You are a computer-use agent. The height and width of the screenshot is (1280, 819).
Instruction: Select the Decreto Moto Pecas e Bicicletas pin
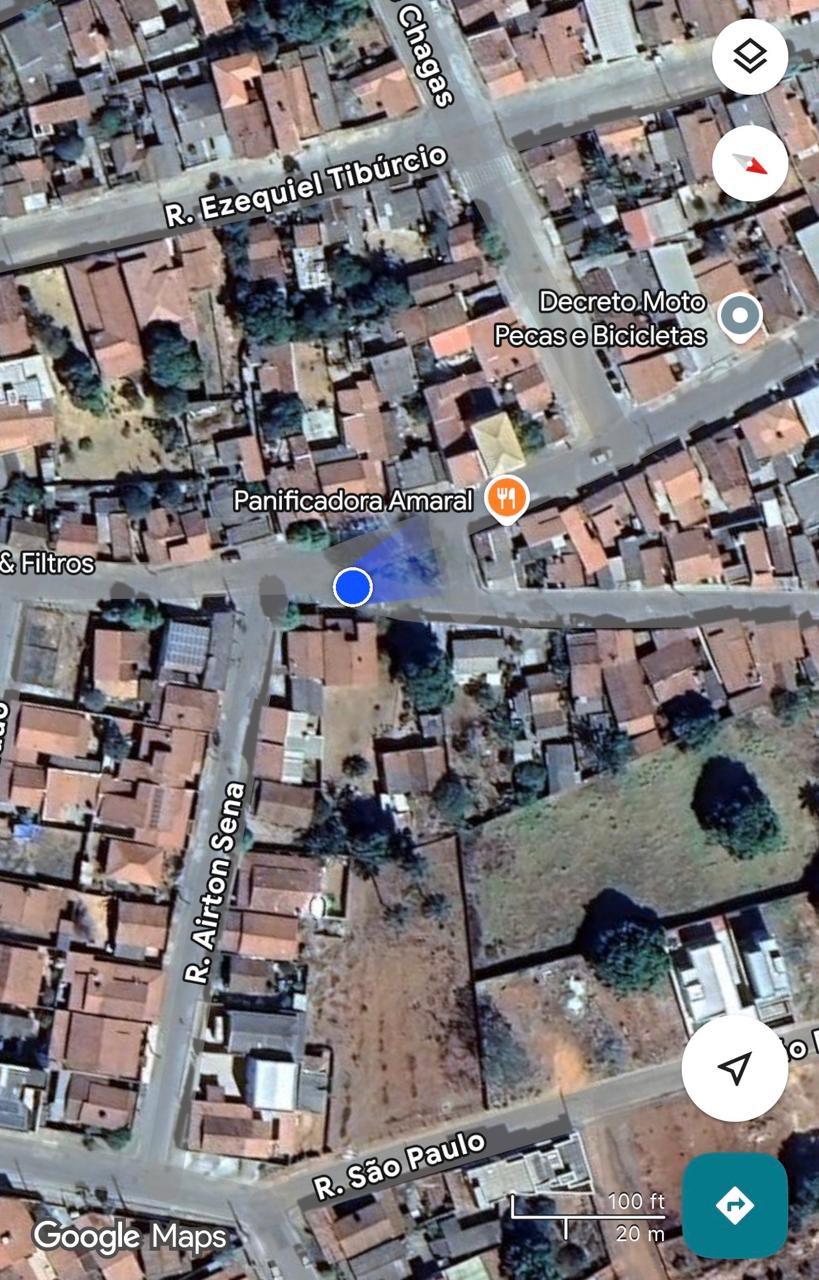[x=740, y=316]
